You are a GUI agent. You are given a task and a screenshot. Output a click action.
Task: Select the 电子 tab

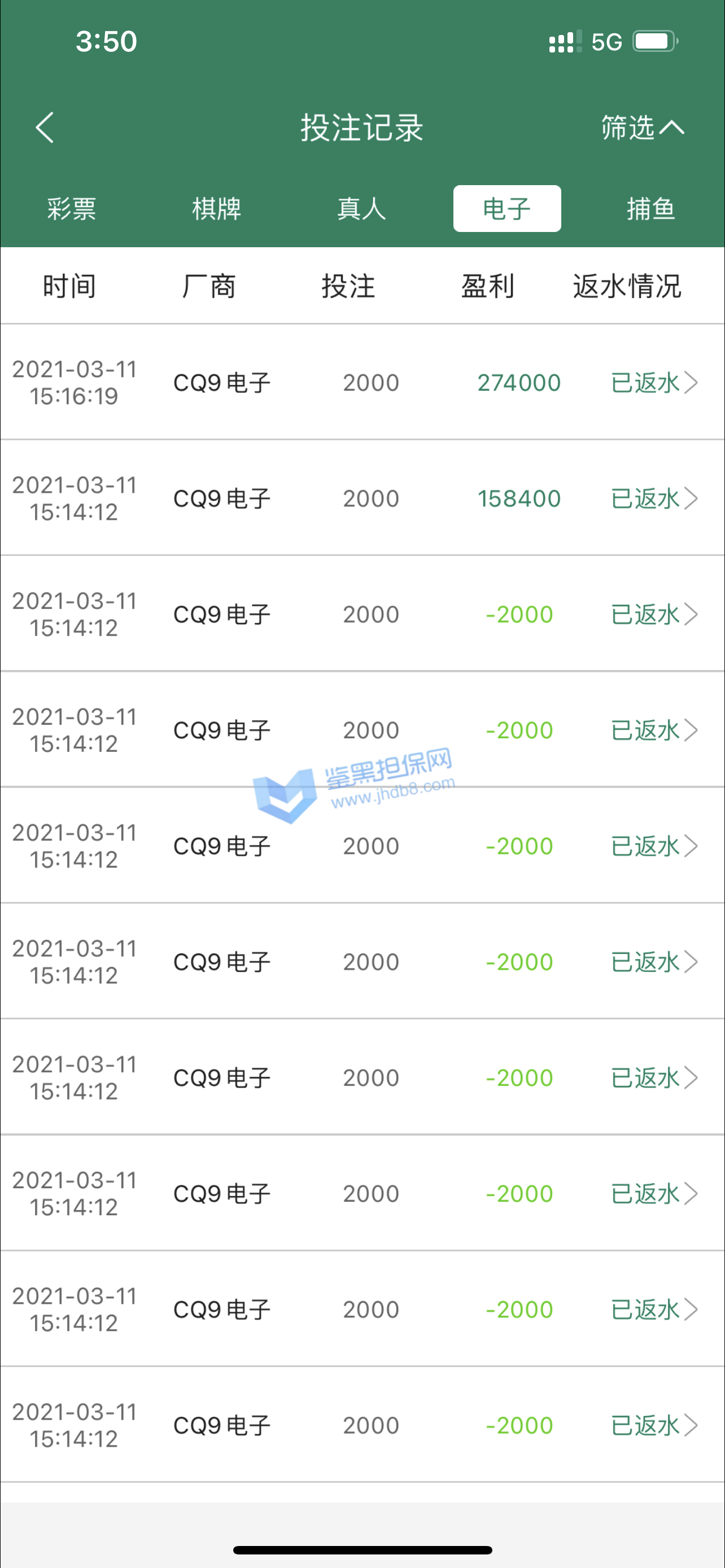[x=506, y=209]
